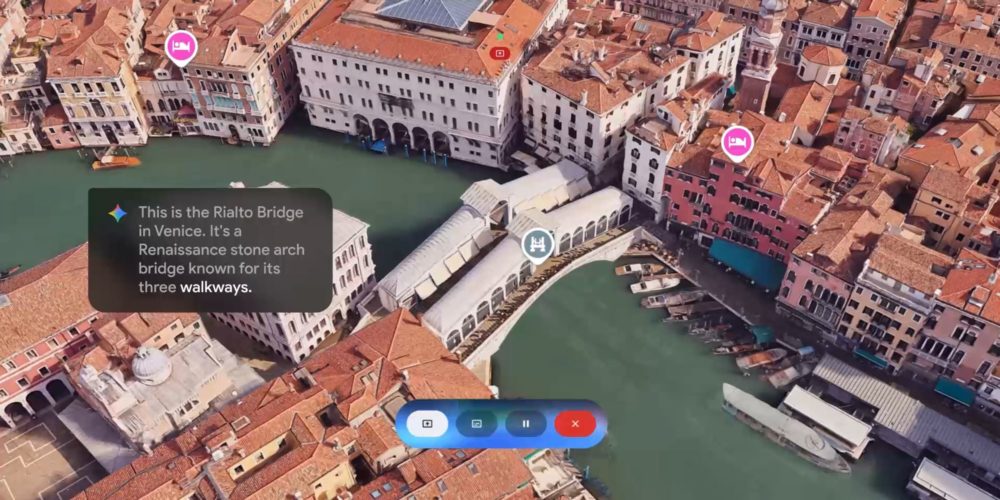Screen dimensions: 1000x500
Task: Select the hotel pin above the pink building
Action: (x=737, y=143)
